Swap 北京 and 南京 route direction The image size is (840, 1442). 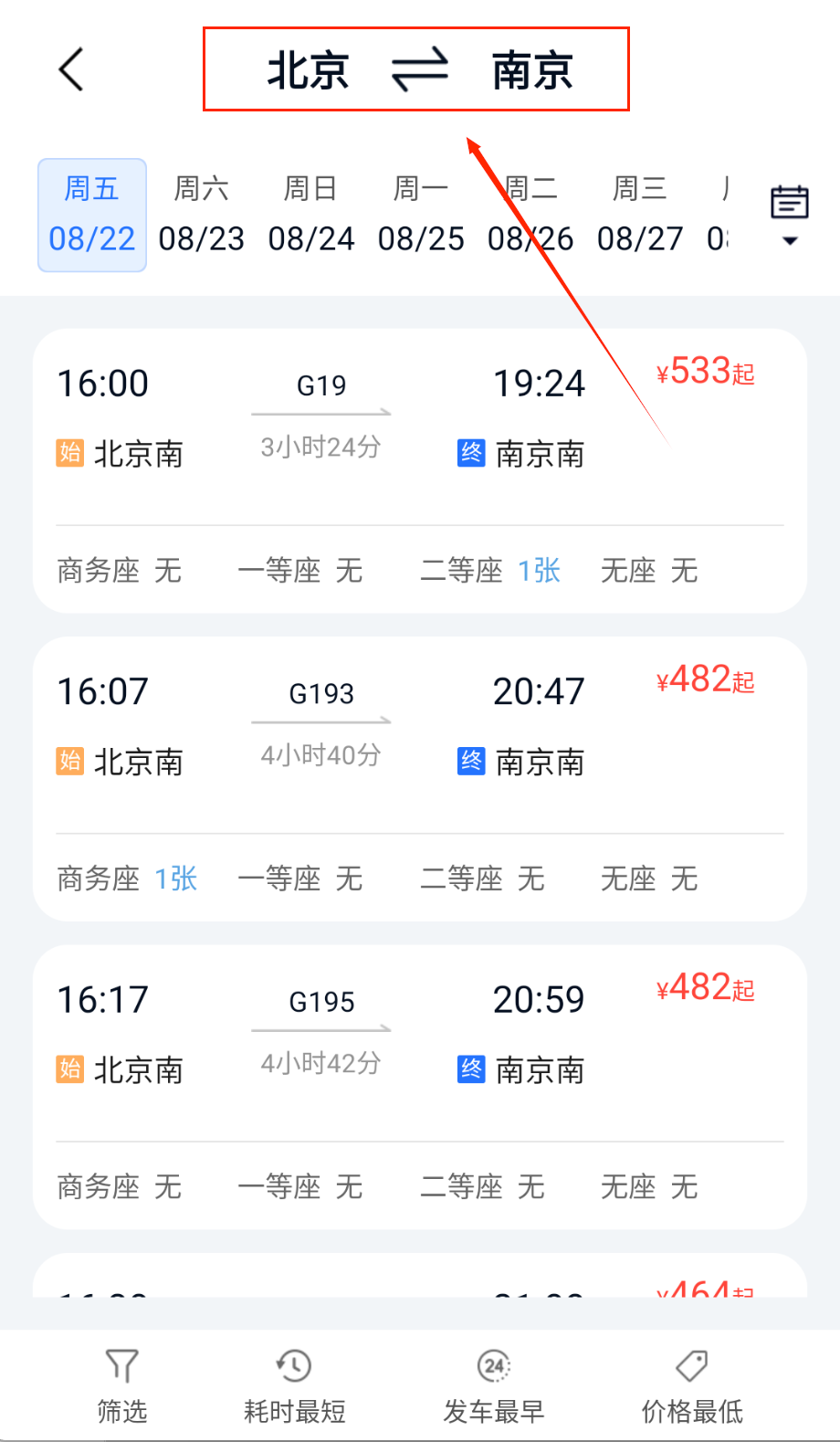(419, 69)
